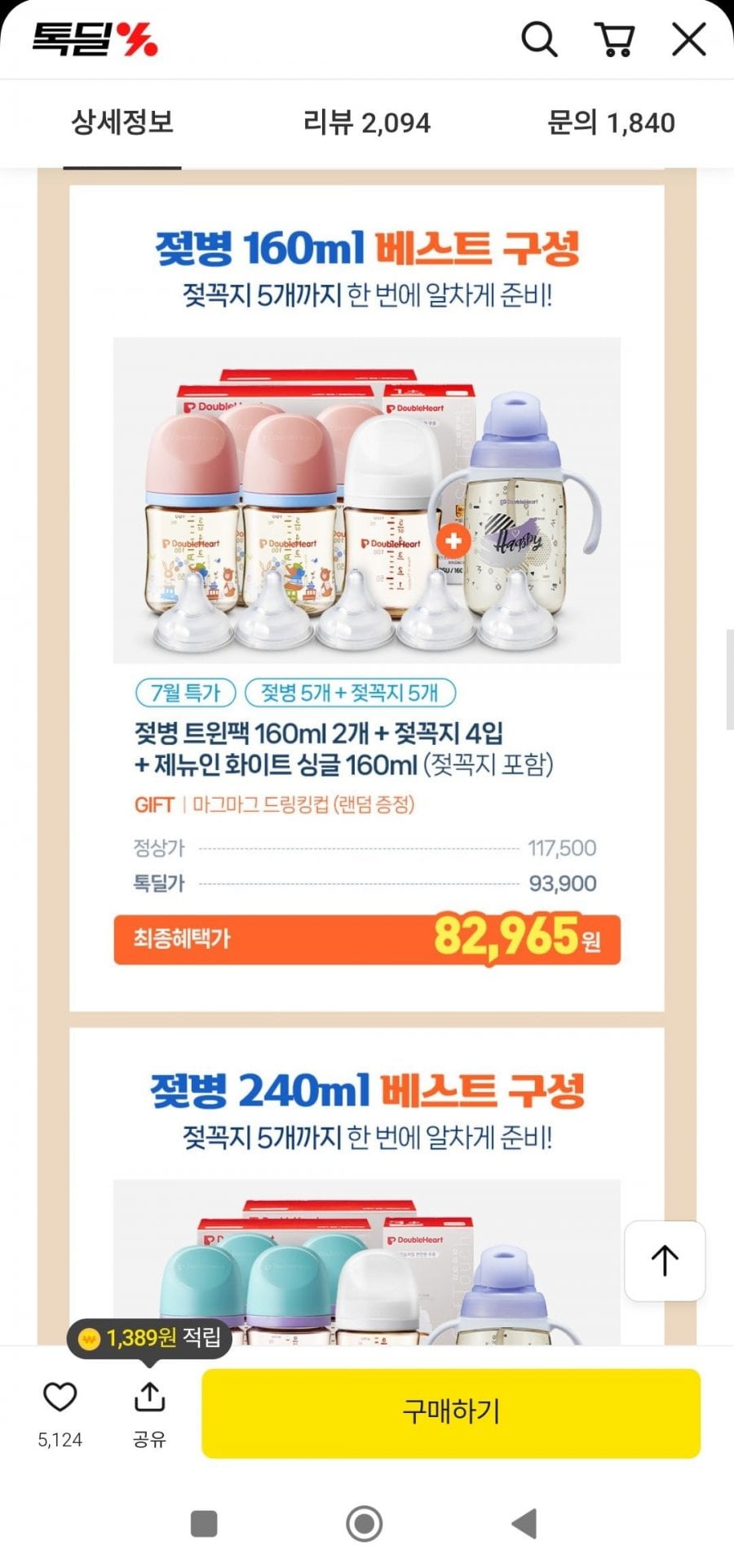Switch to the 리뷰 2,094 tab
Image resolution: width=734 pixels, height=1568 pixels.
pos(367,123)
